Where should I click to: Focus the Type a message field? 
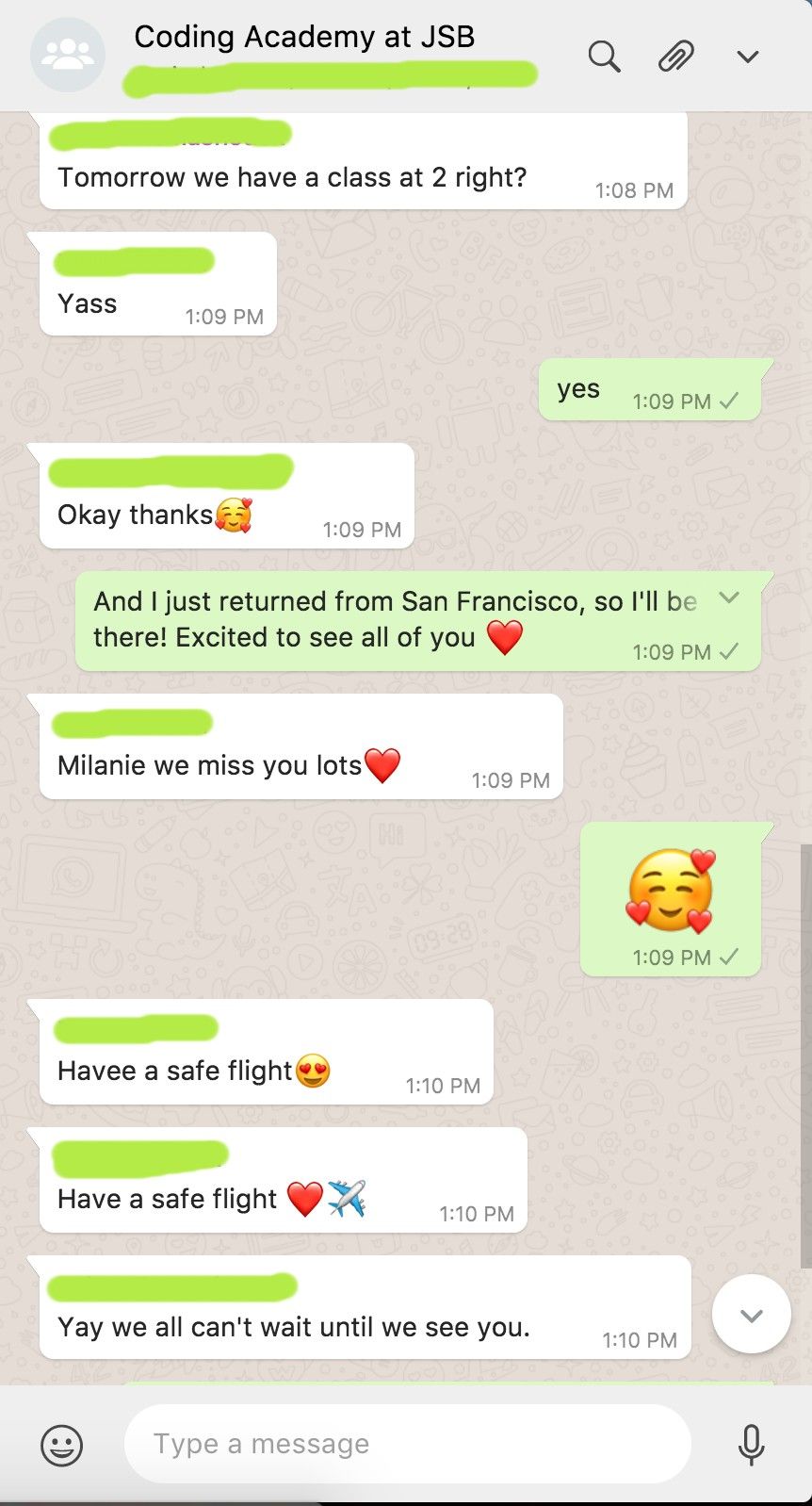click(x=407, y=1444)
